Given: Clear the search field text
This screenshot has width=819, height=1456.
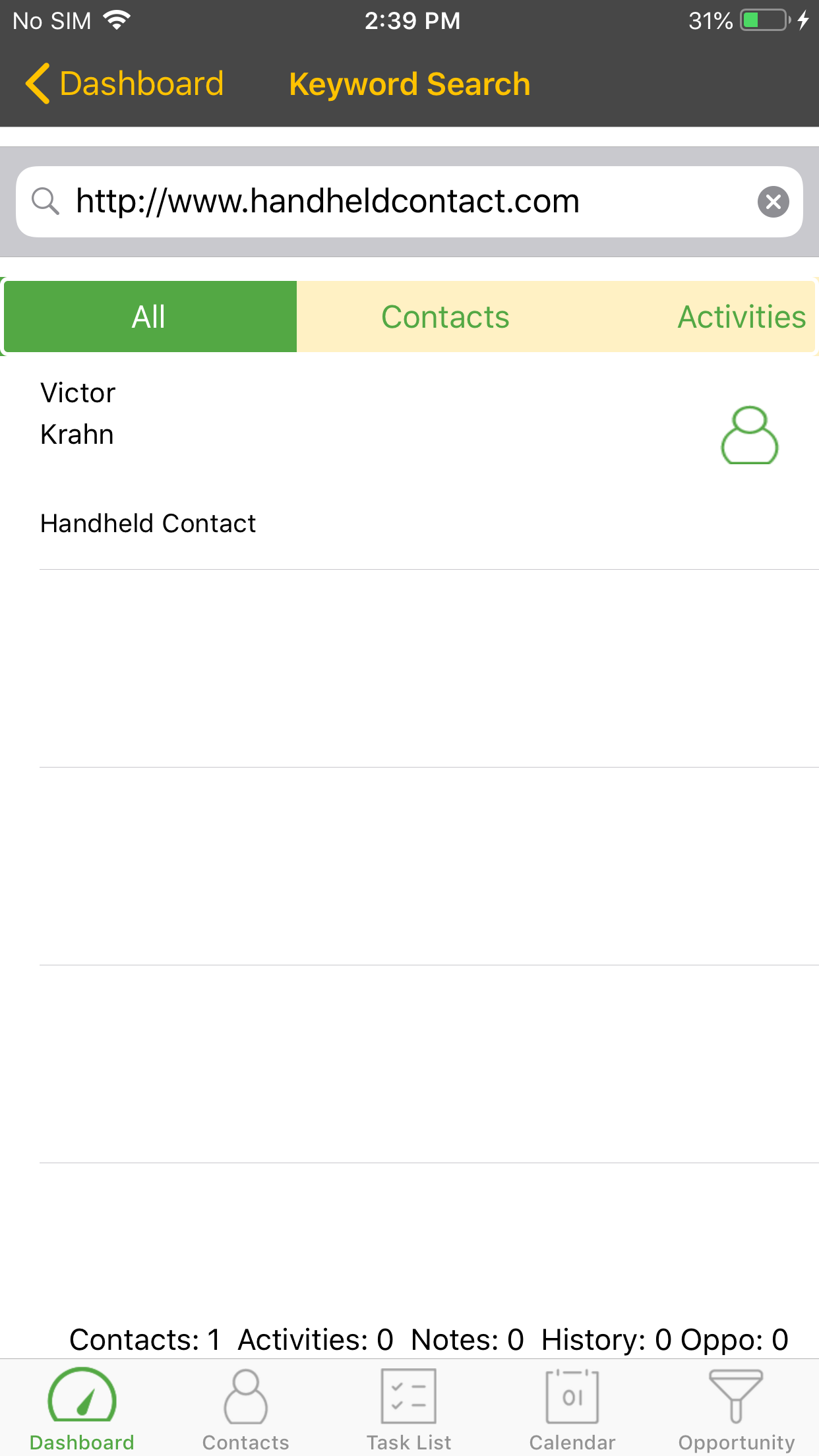Looking at the screenshot, I should [x=773, y=202].
